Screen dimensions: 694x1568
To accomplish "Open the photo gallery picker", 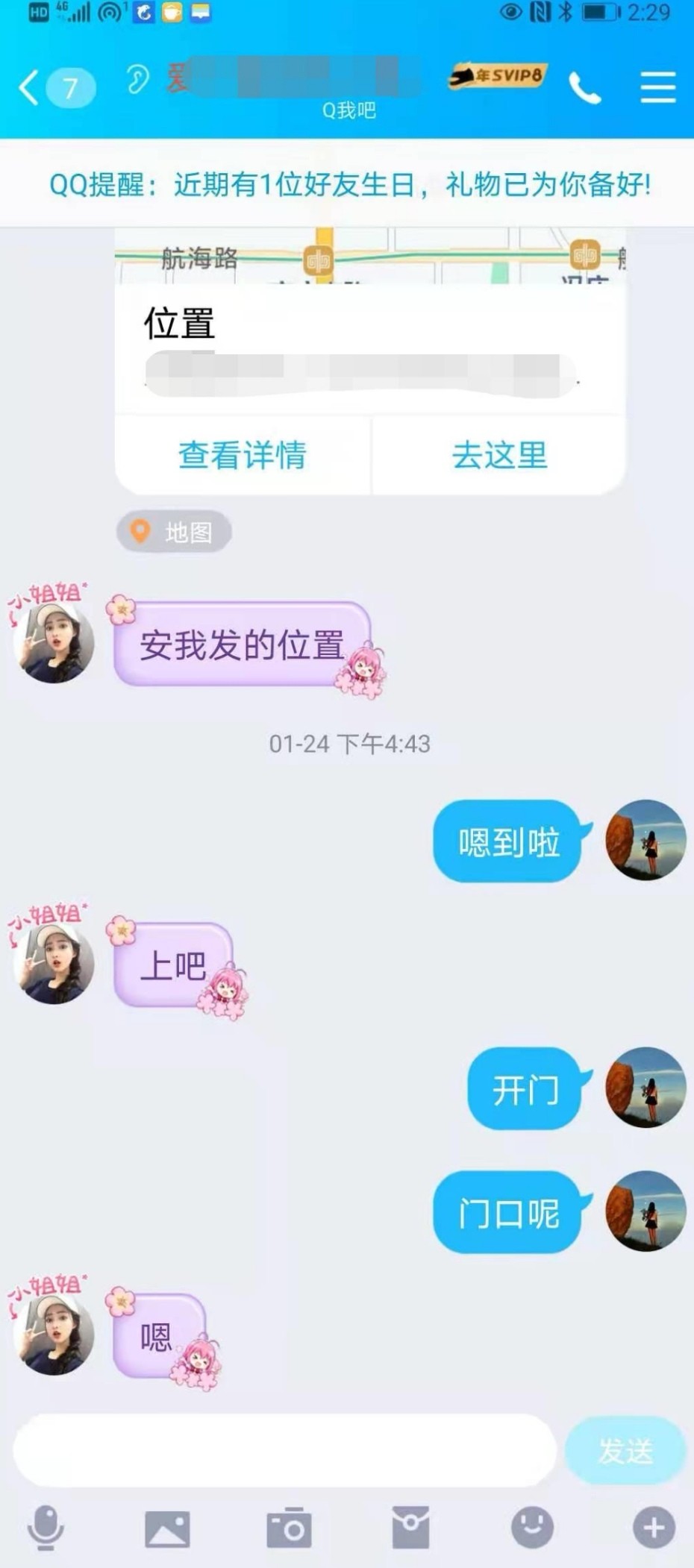I will (x=167, y=1528).
